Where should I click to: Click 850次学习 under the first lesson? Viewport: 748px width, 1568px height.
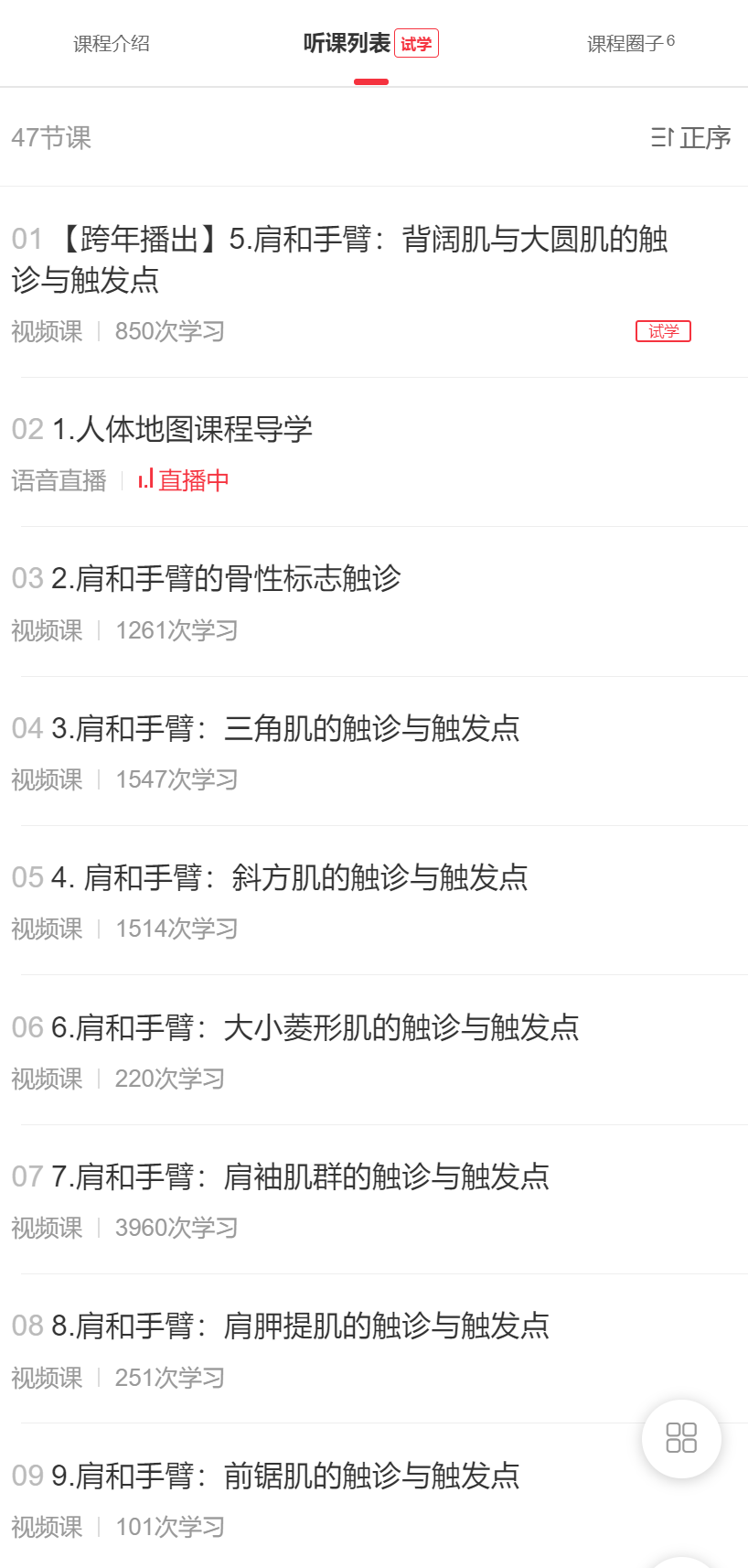[168, 331]
